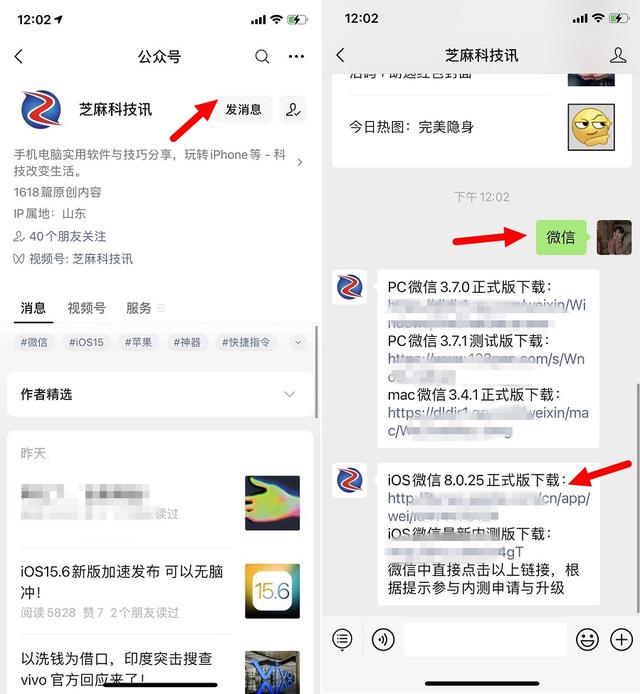Open the emoji picker

coord(587,640)
